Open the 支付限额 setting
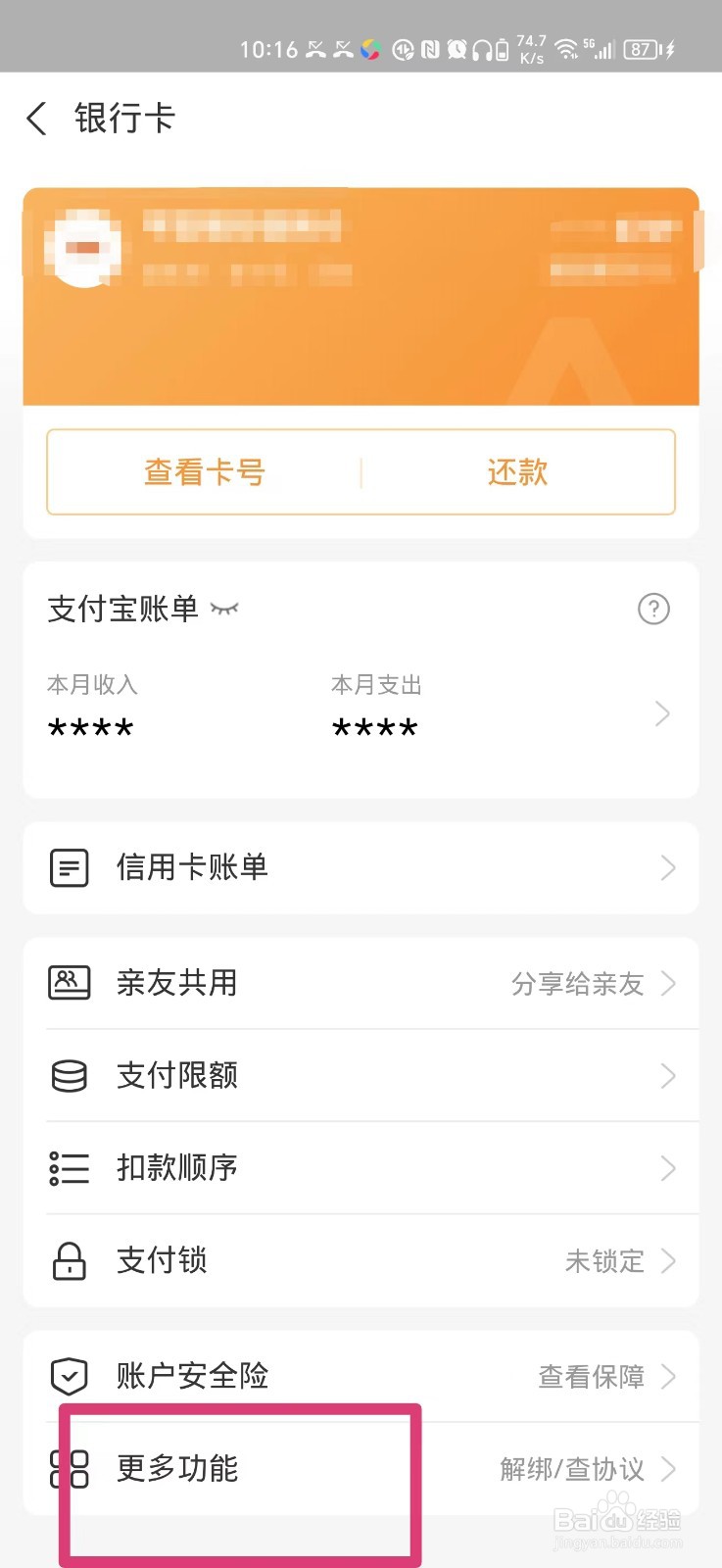The width and height of the screenshot is (722, 1568). [361, 1075]
